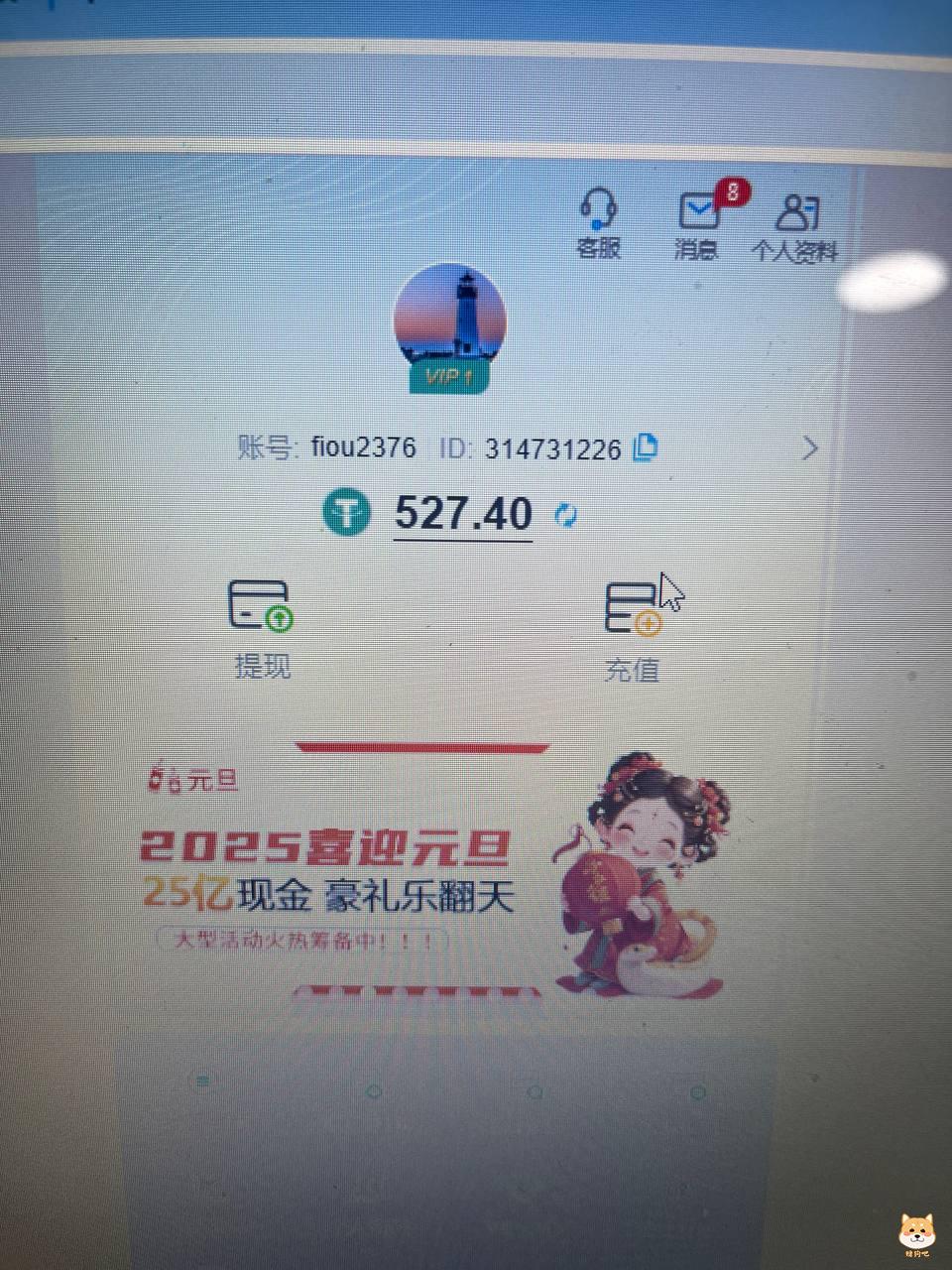The height and width of the screenshot is (1270, 952).
Task: Open customer service (客服)
Action: (x=598, y=224)
